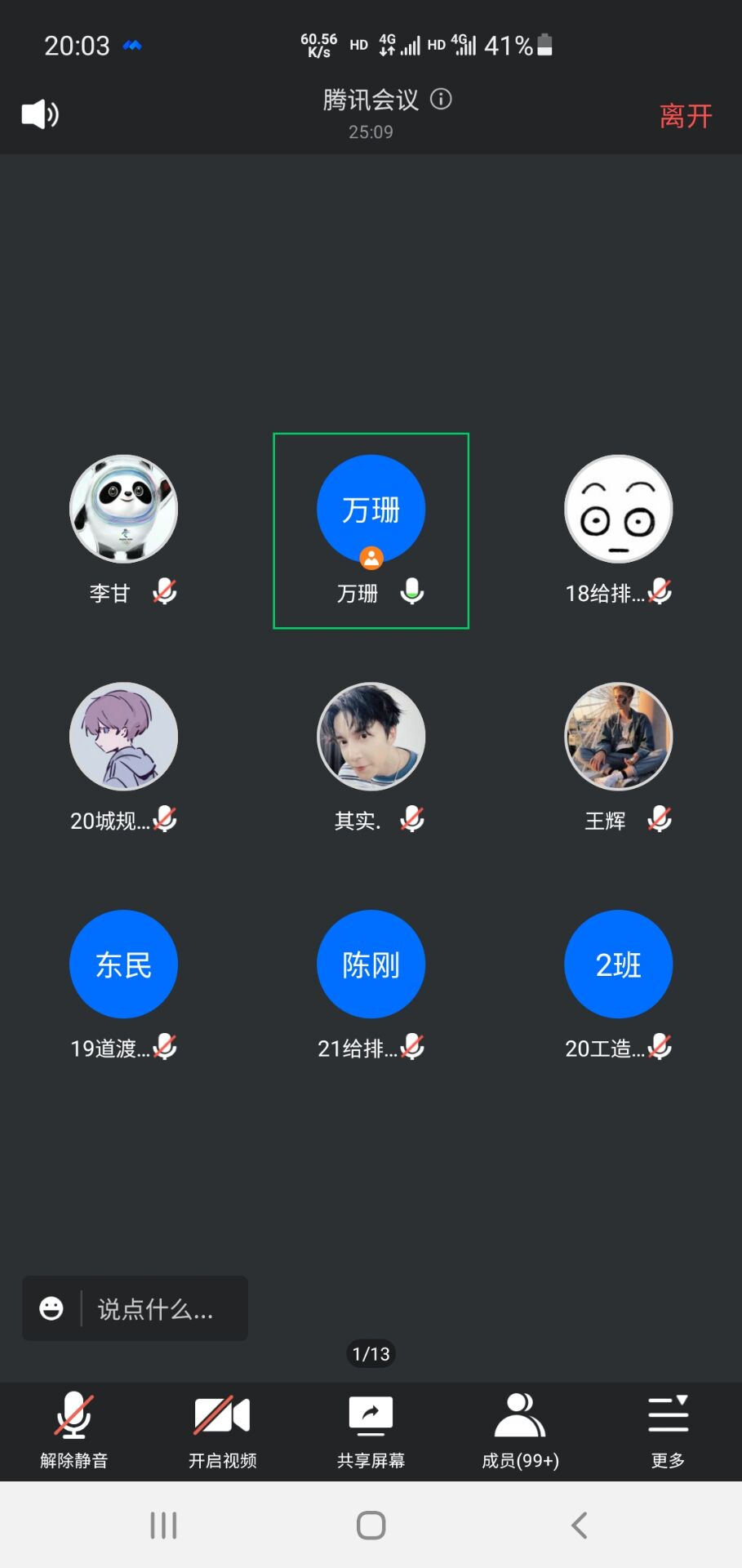The height and width of the screenshot is (1568, 742).
Task: Select participant 王辉's tile
Action: [x=618, y=737]
